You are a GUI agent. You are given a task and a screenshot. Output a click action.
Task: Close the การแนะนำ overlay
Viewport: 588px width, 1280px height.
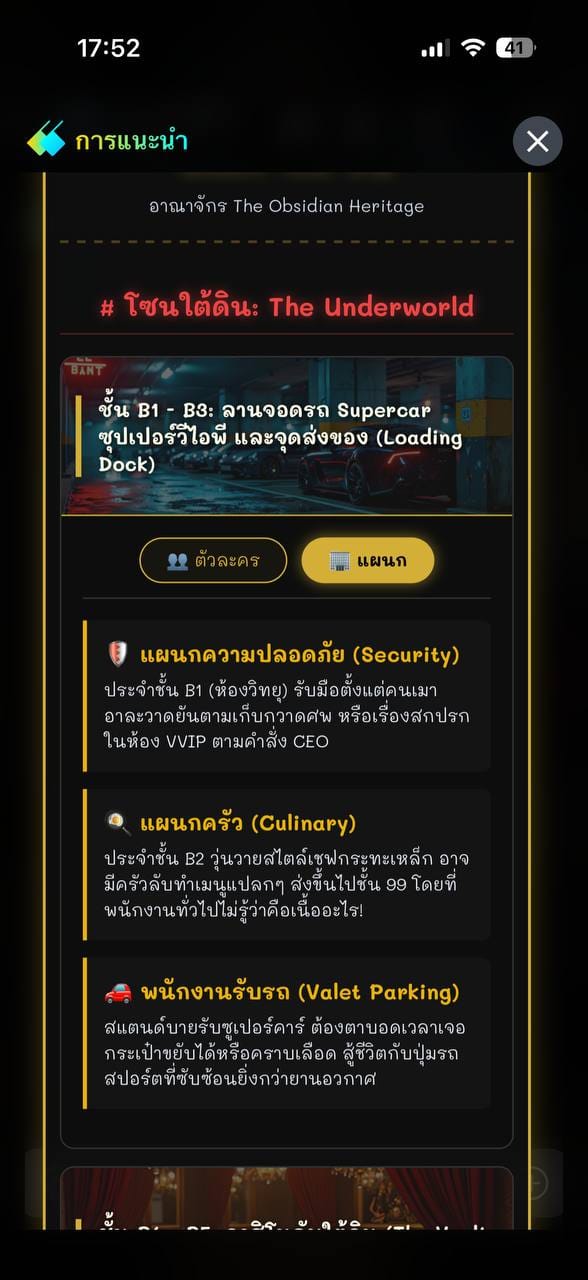(538, 141)
